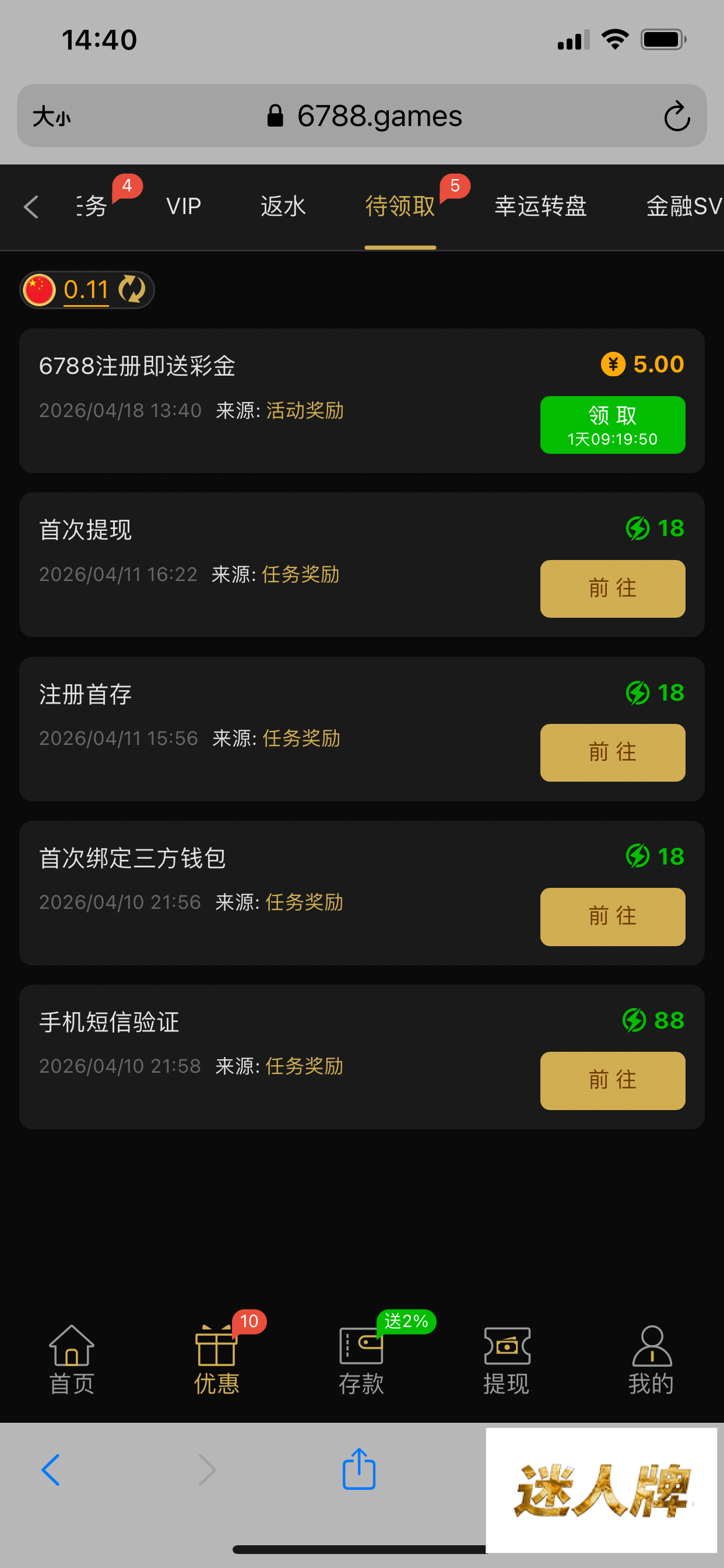Navigate back in the browser toolbar
Image resolution: width=724 pixels, height=1568 pixels.
[51, 1469]
